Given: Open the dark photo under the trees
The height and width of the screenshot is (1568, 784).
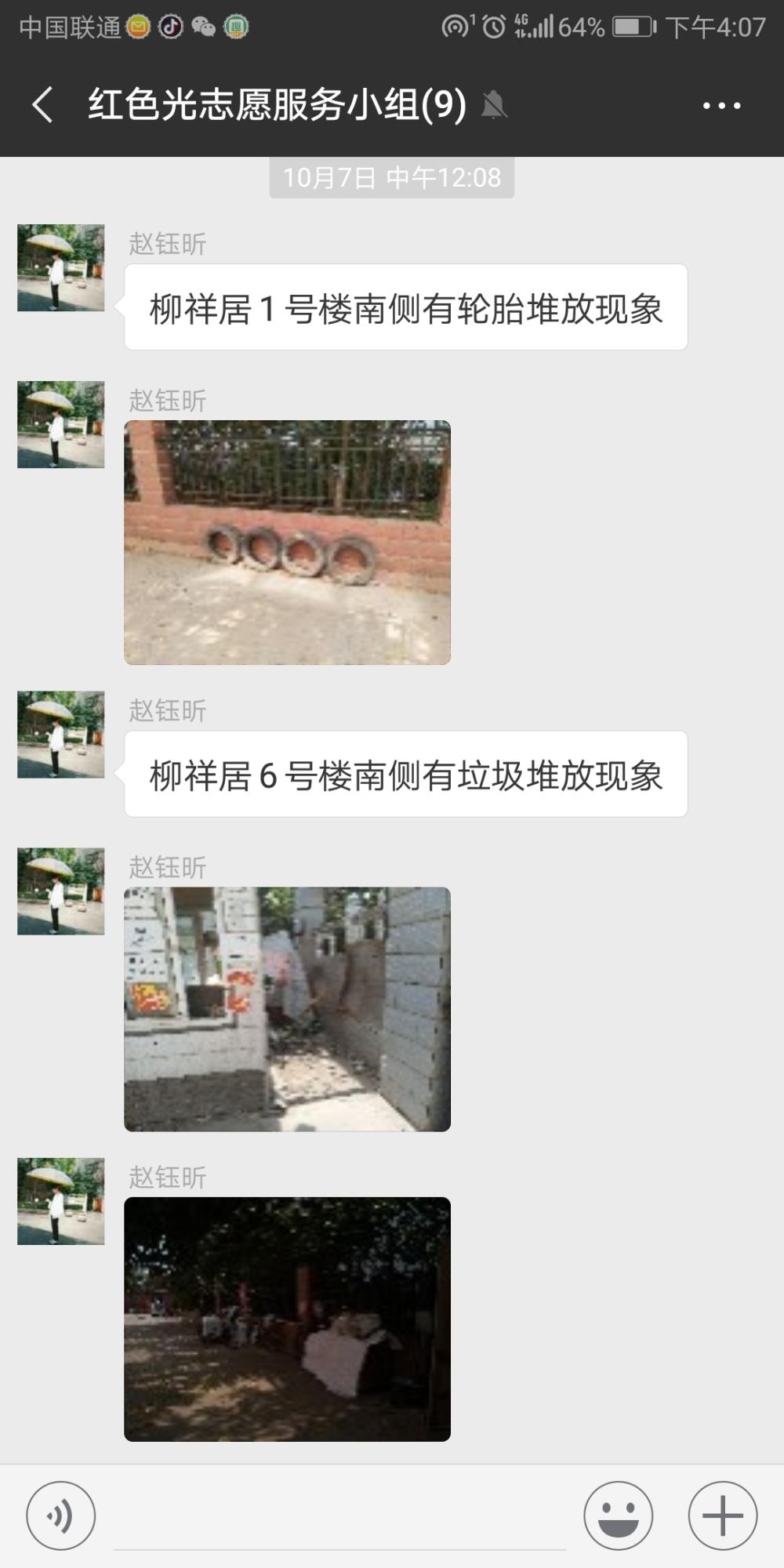Looking at the screenshot, I should tap(287, 1319).
